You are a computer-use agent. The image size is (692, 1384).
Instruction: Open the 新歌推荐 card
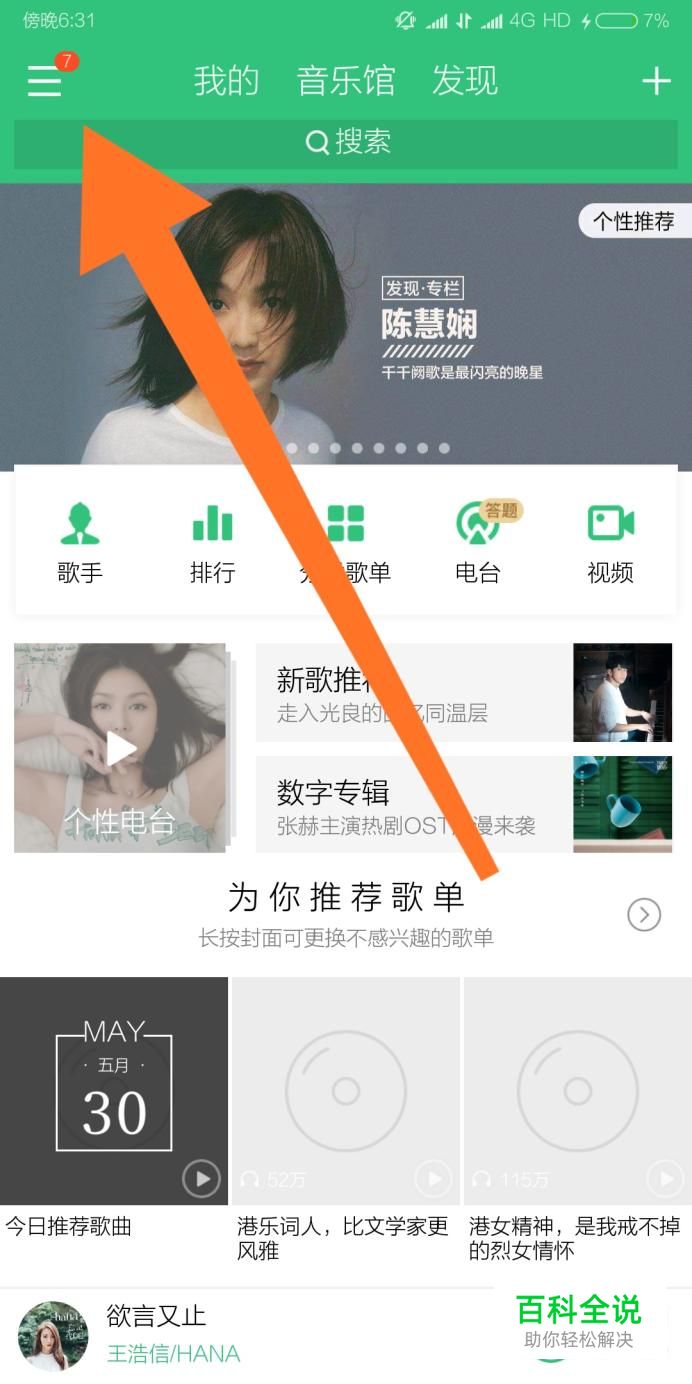[x=464, y=693]
